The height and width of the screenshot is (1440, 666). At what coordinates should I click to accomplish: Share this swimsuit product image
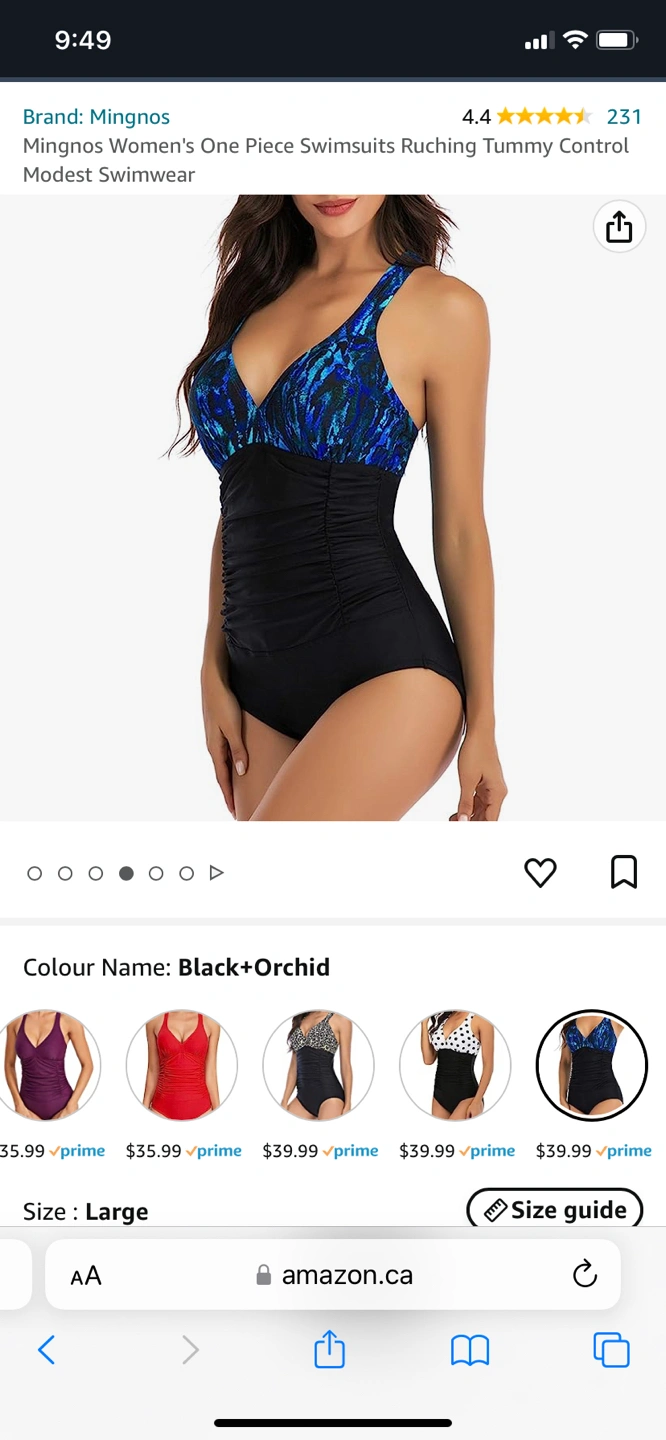tap(619, 227)
